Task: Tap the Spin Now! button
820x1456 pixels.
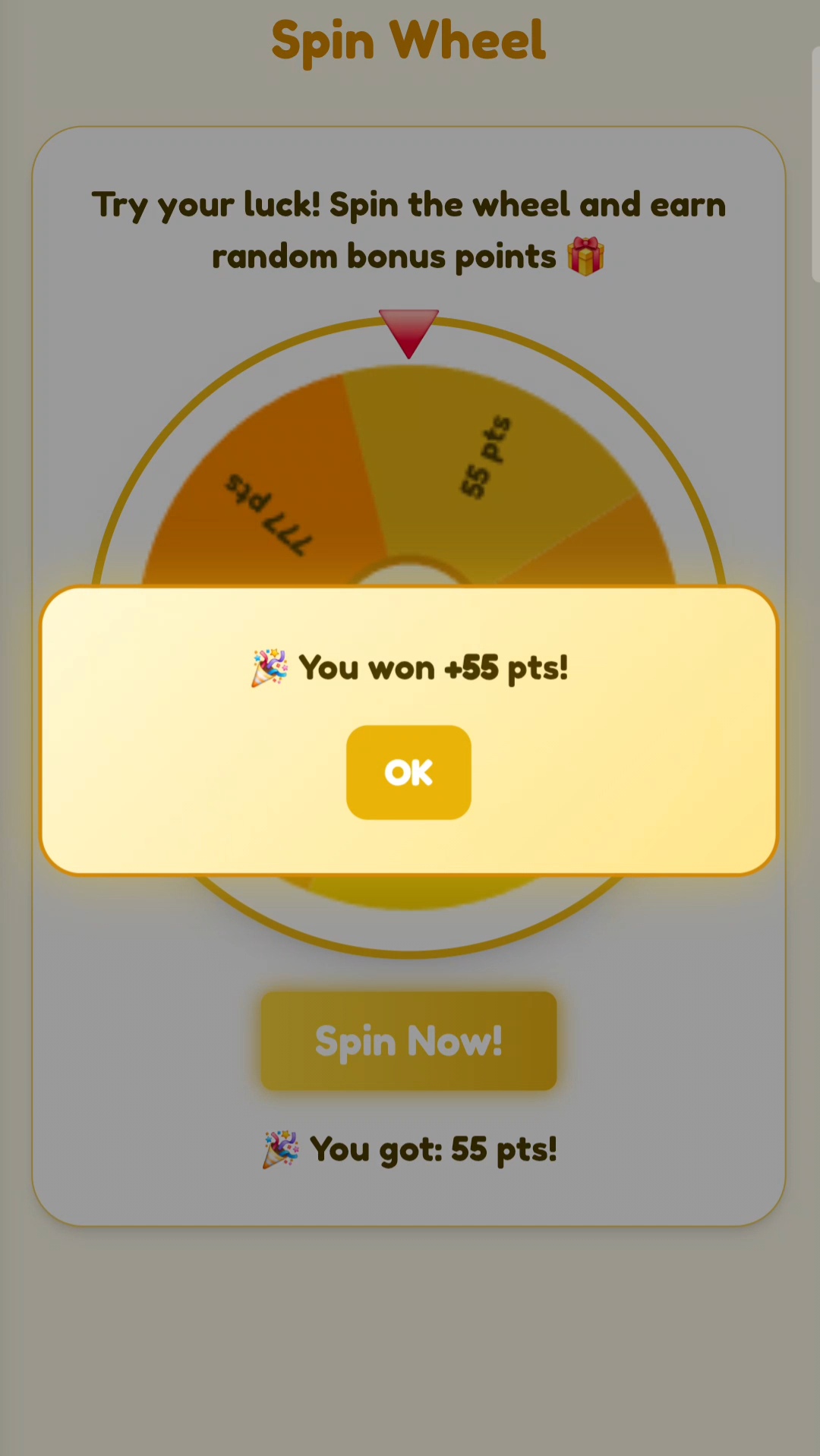Action: tap(408, 1041)
